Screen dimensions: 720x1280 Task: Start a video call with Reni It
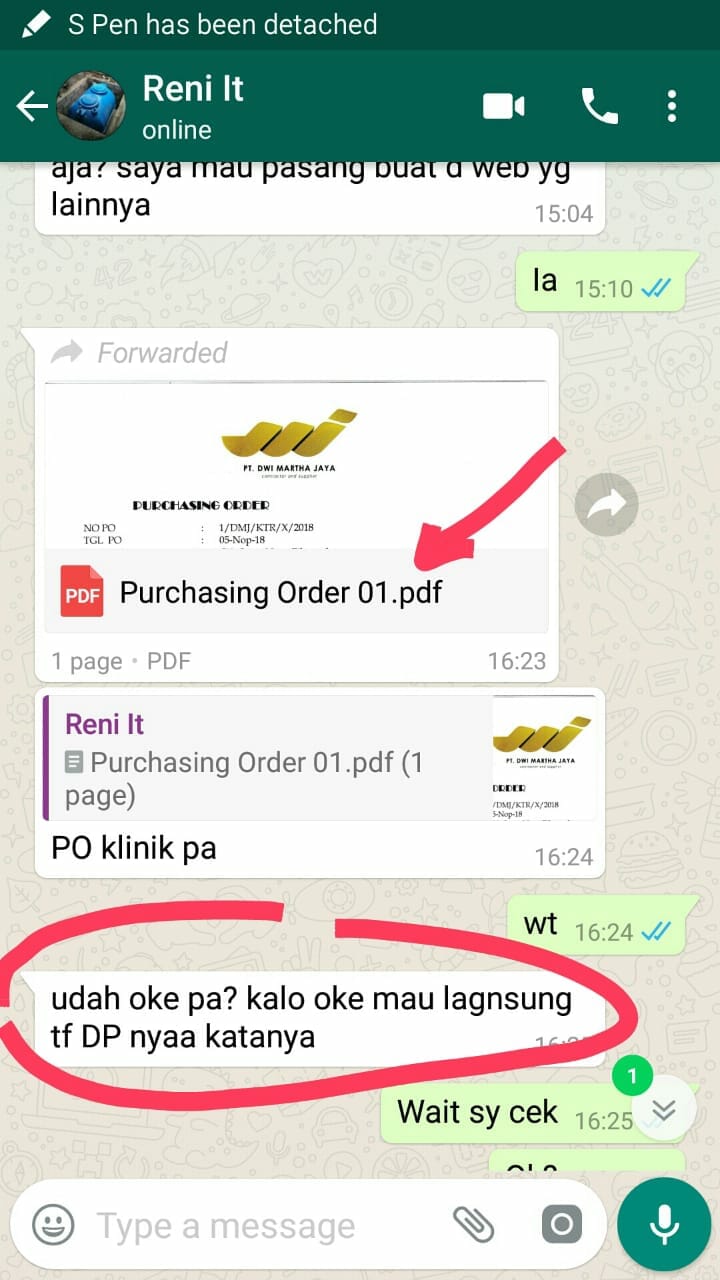504,106
